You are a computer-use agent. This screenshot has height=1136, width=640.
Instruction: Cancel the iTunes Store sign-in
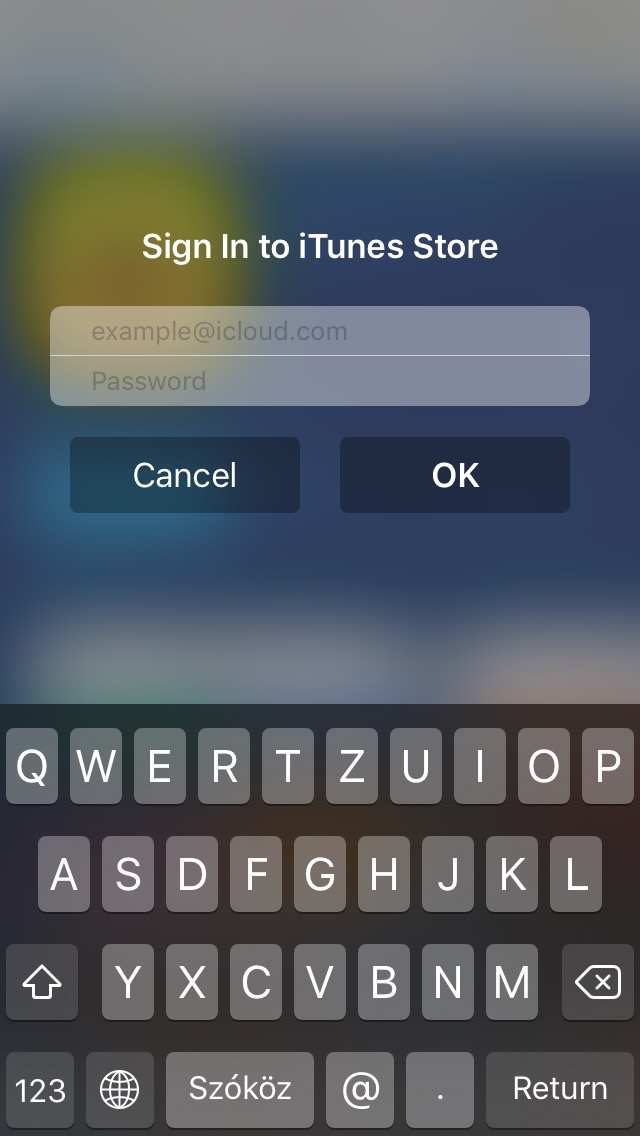click(x=185, y=475)
